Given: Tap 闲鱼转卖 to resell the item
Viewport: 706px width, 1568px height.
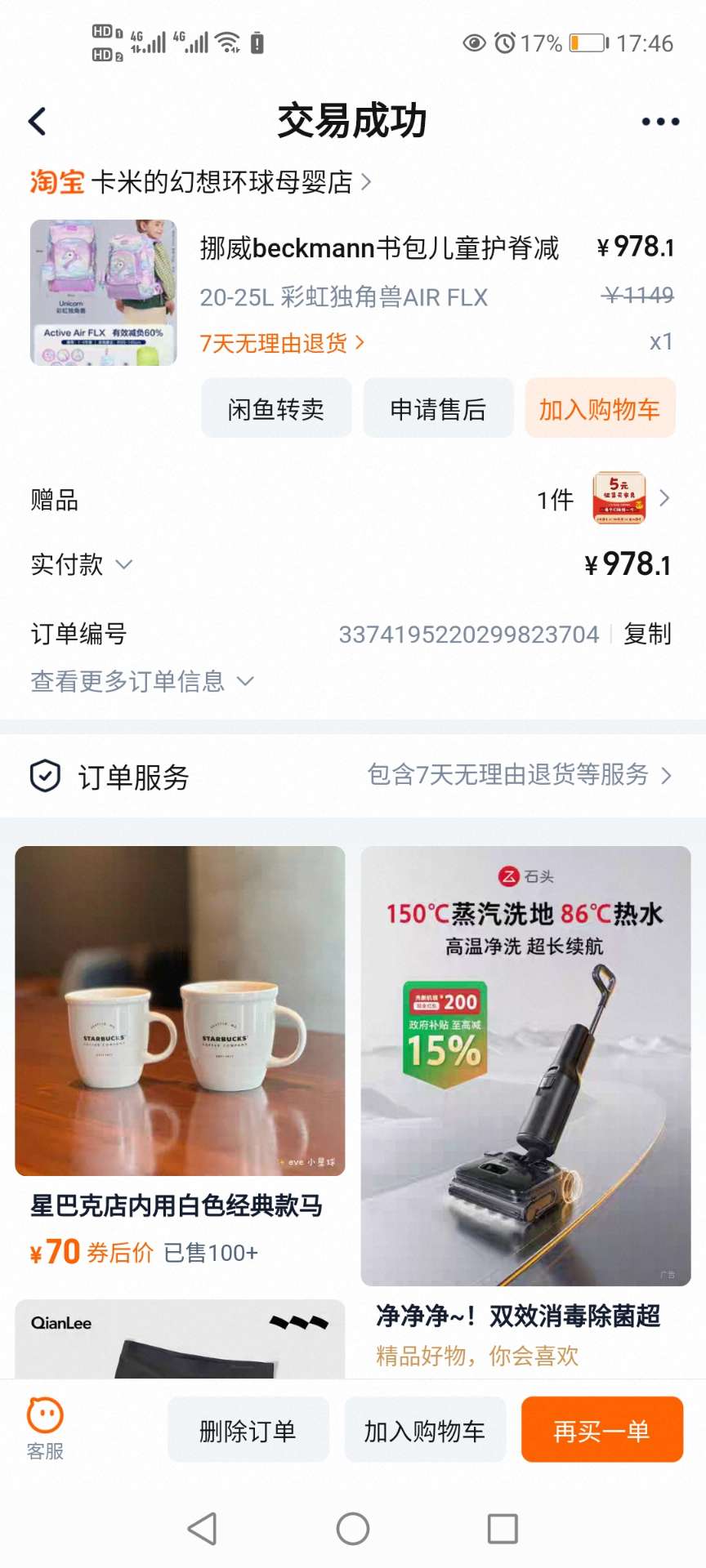Looking at the screenshot, I should coord(276,408).
